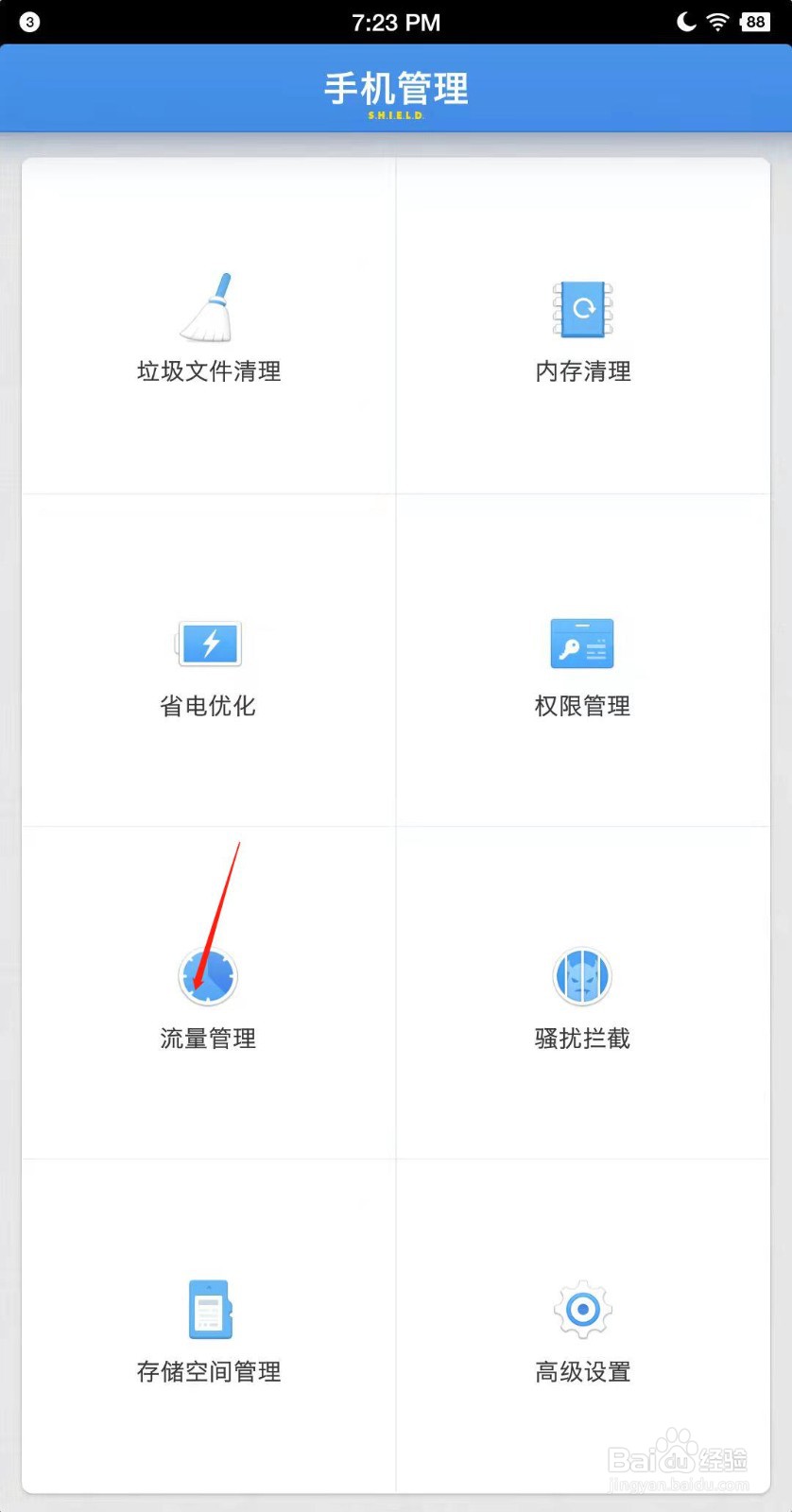Open 权限管理 permission management
Image resolution: width=792 pixels, height=1512 pixels.
(582, 661)
